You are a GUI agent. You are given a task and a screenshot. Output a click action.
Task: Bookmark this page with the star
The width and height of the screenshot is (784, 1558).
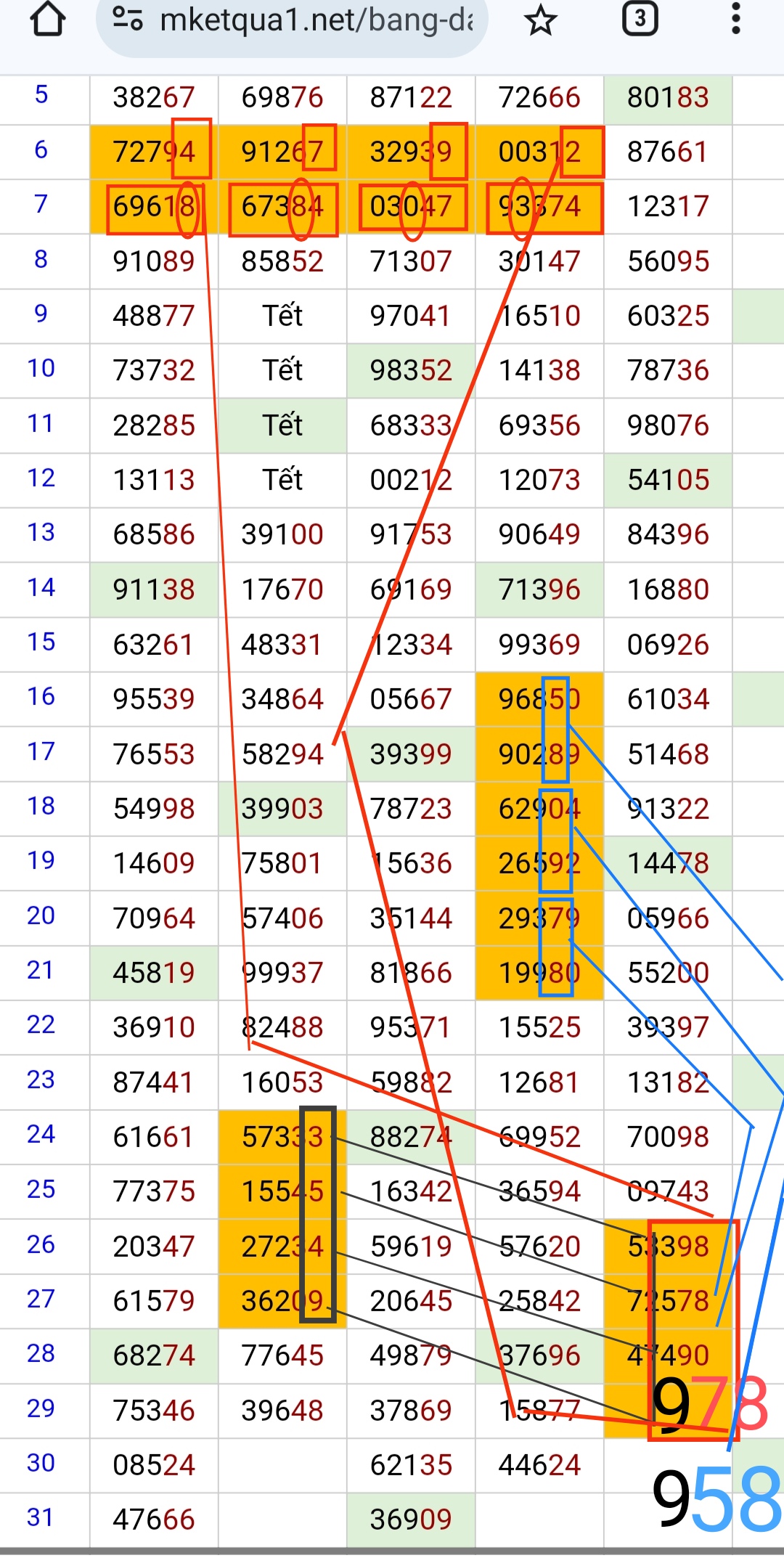click(x=540, y=20)
